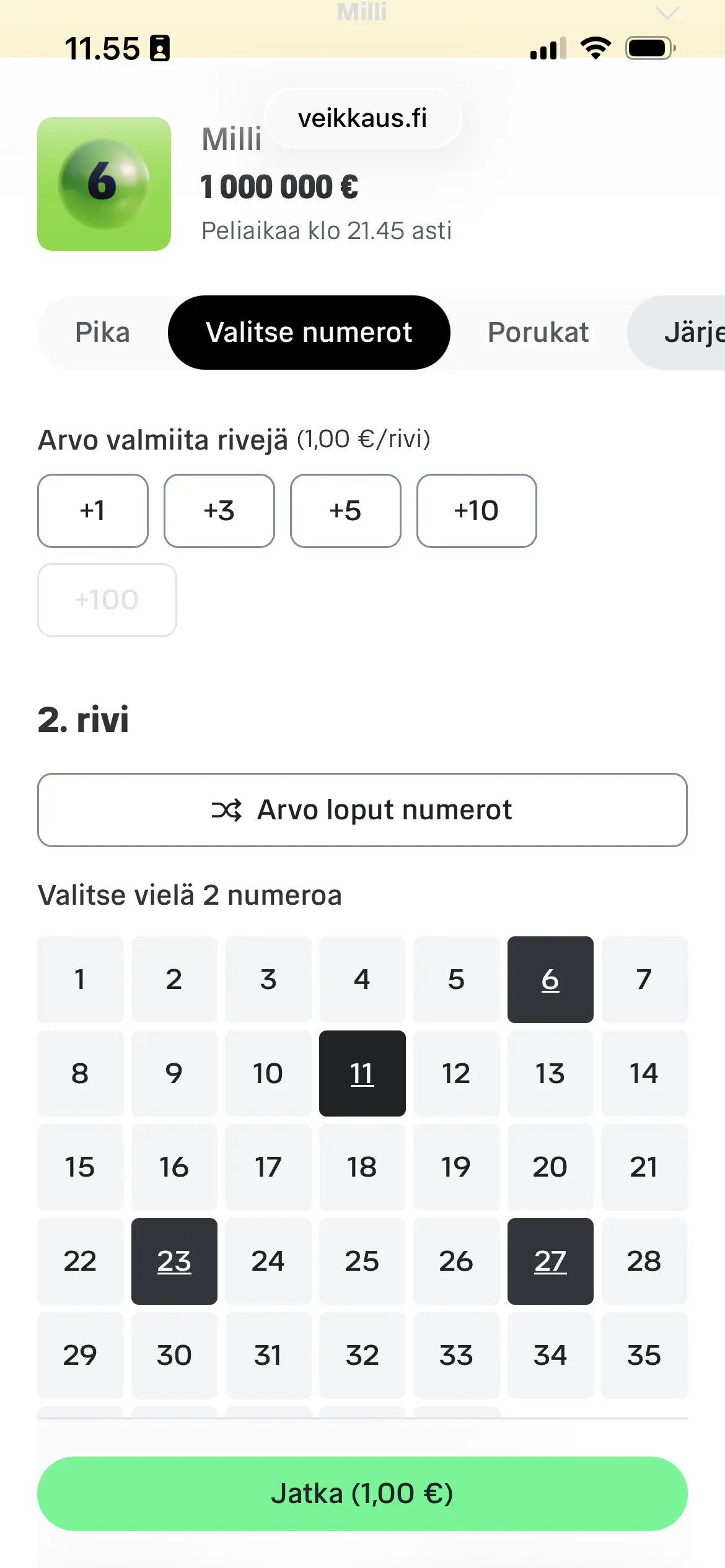Add rows with the +10 button
The width and height of the screenshot is (725, 1568).
476,511
